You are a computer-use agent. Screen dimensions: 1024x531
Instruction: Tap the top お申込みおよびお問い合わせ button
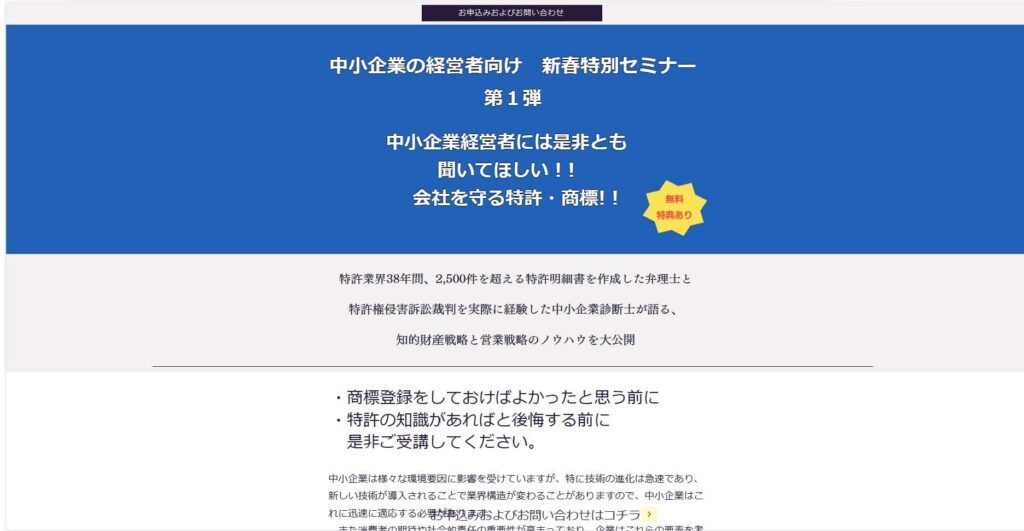(511, 13)
